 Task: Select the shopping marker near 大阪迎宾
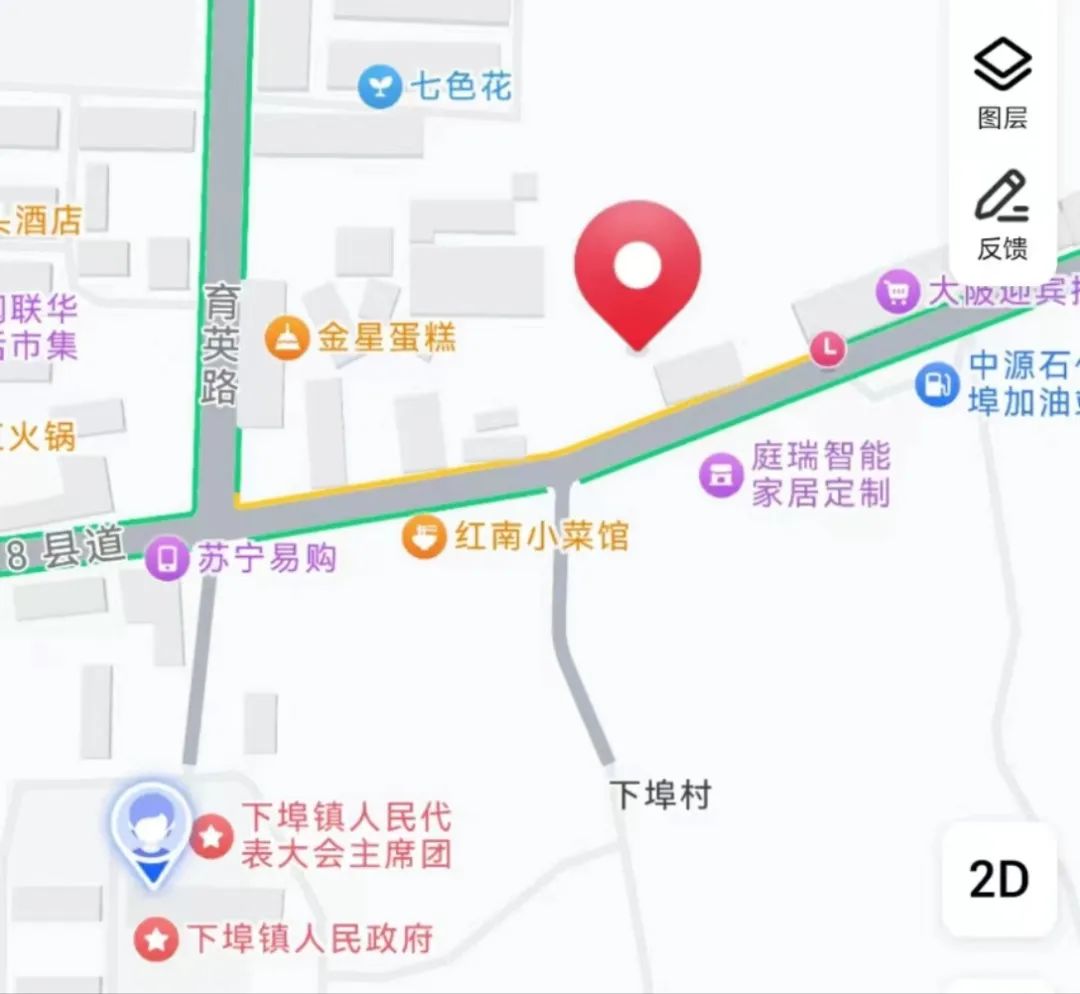[897, 292]
